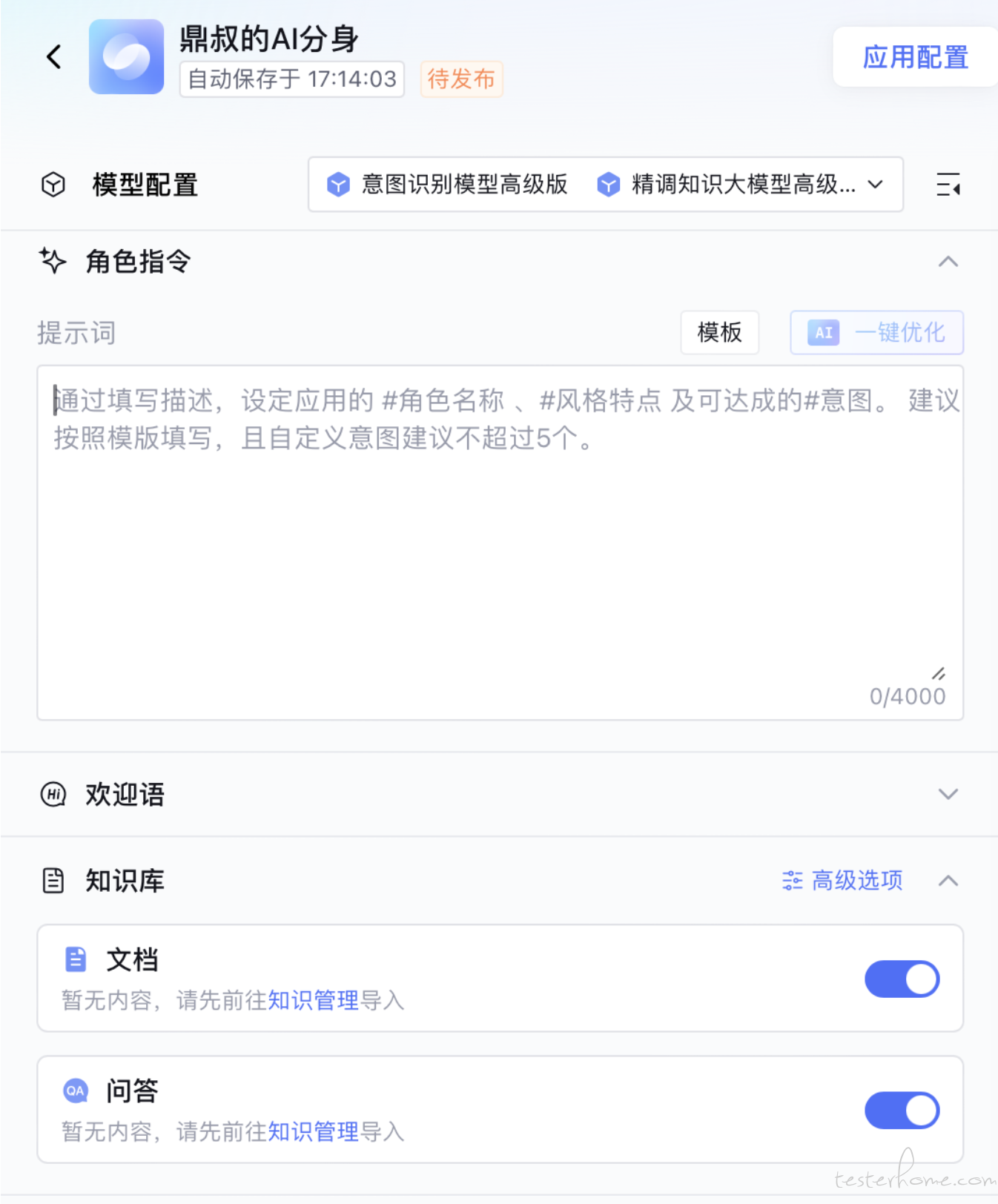The height and width of the screenshot is (1204, 998).
Task: Go back using the top-left arrow
Action: [x=53, y=57]
